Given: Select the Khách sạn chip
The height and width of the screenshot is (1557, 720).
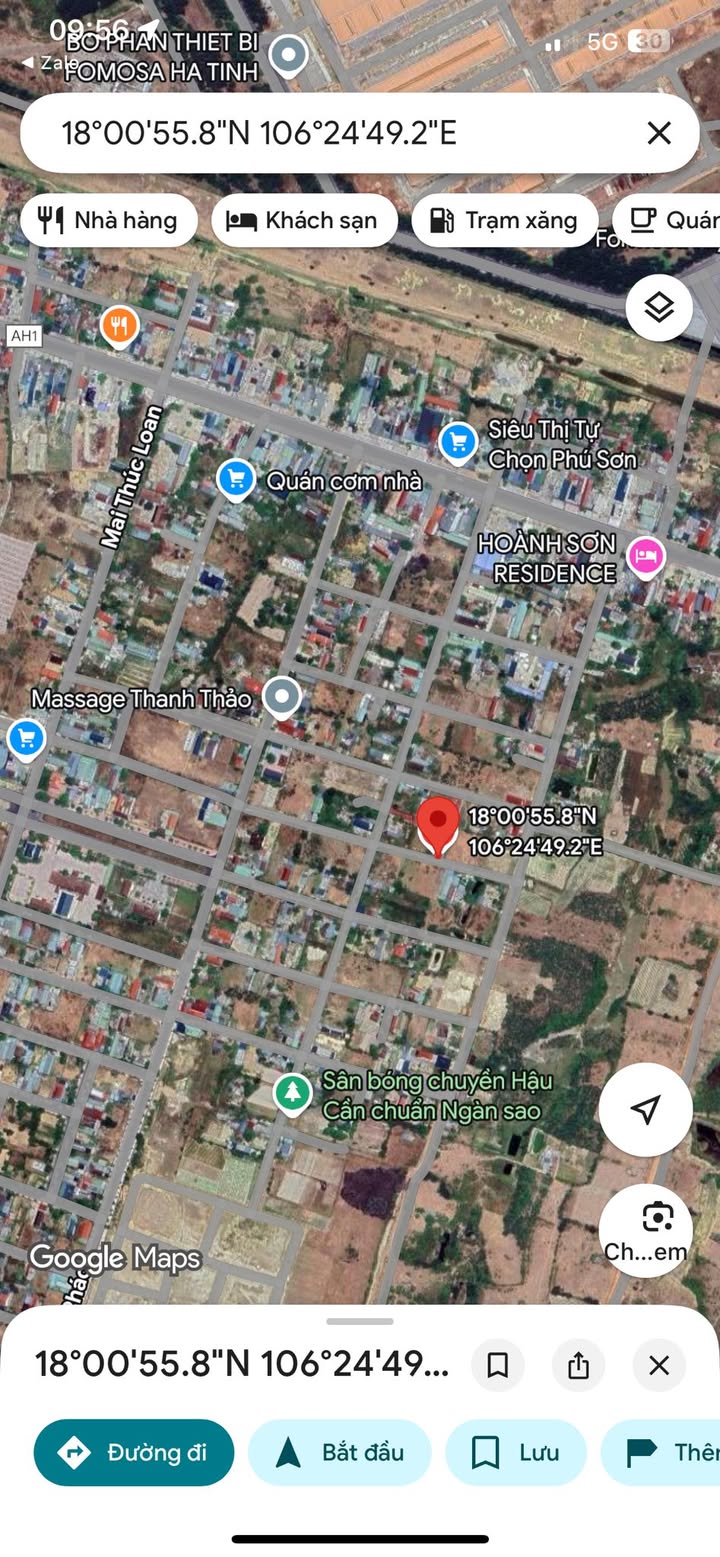Looking at the screenshot, I should click(x=304, y=220).
